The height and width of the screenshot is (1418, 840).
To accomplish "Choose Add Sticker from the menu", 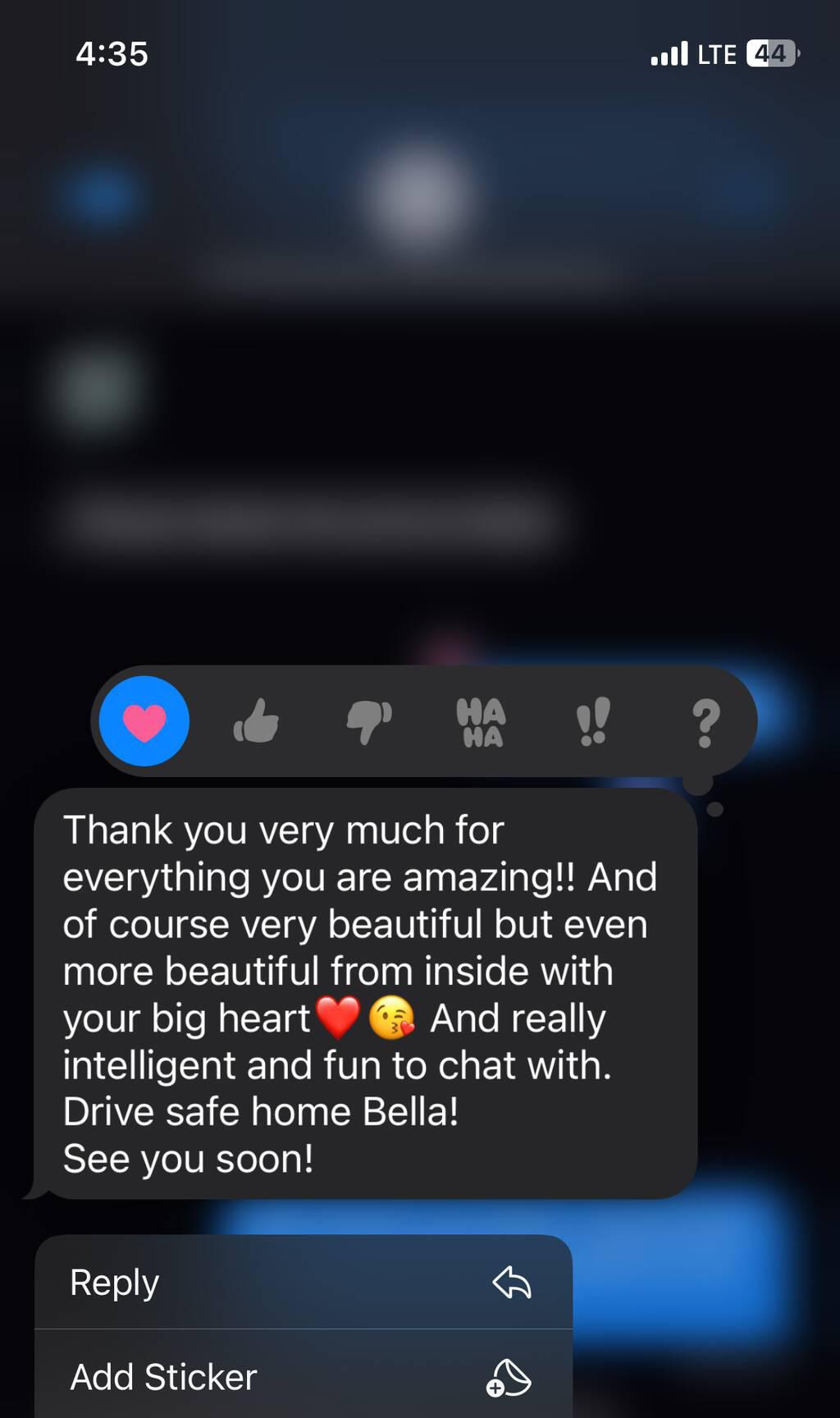I will point(303,1377).
